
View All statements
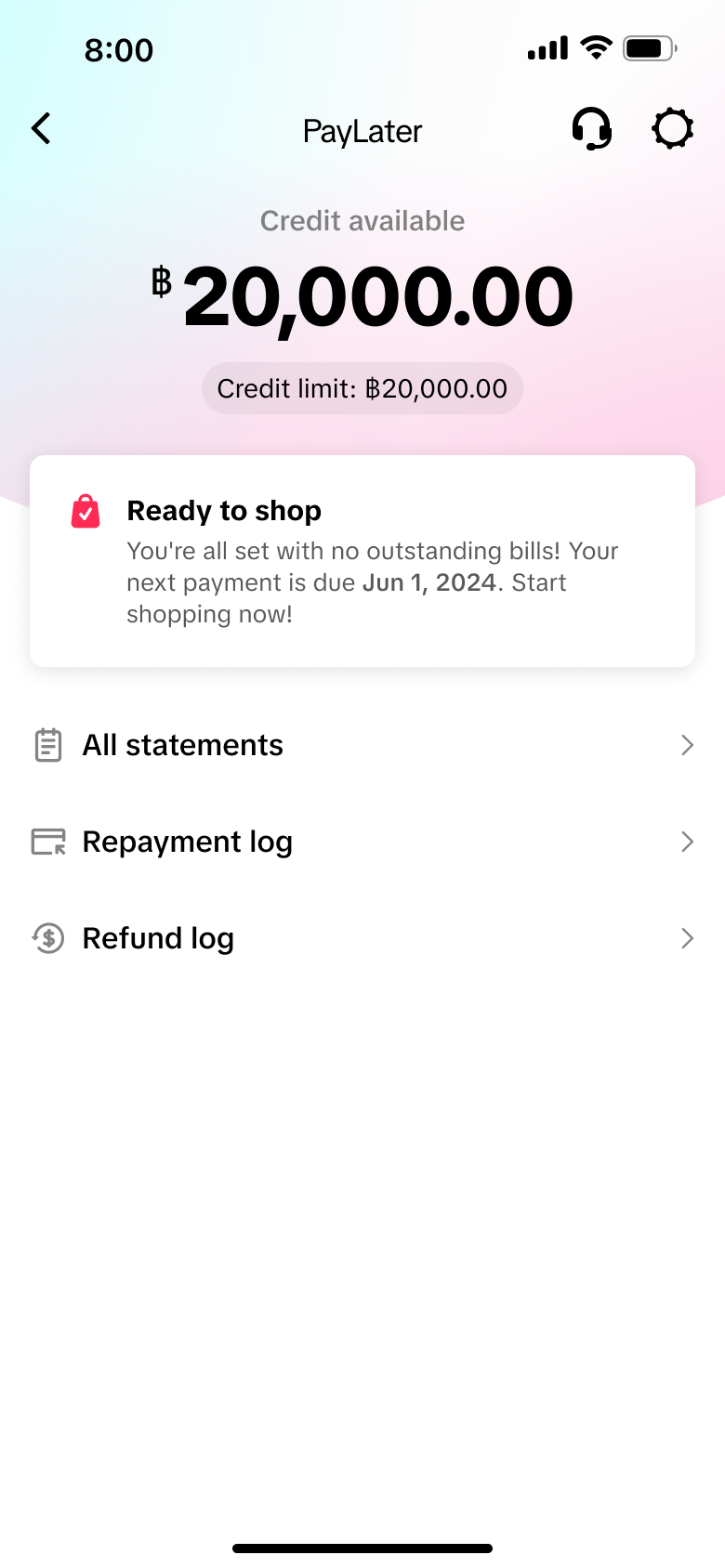click(x=362, y=745)
